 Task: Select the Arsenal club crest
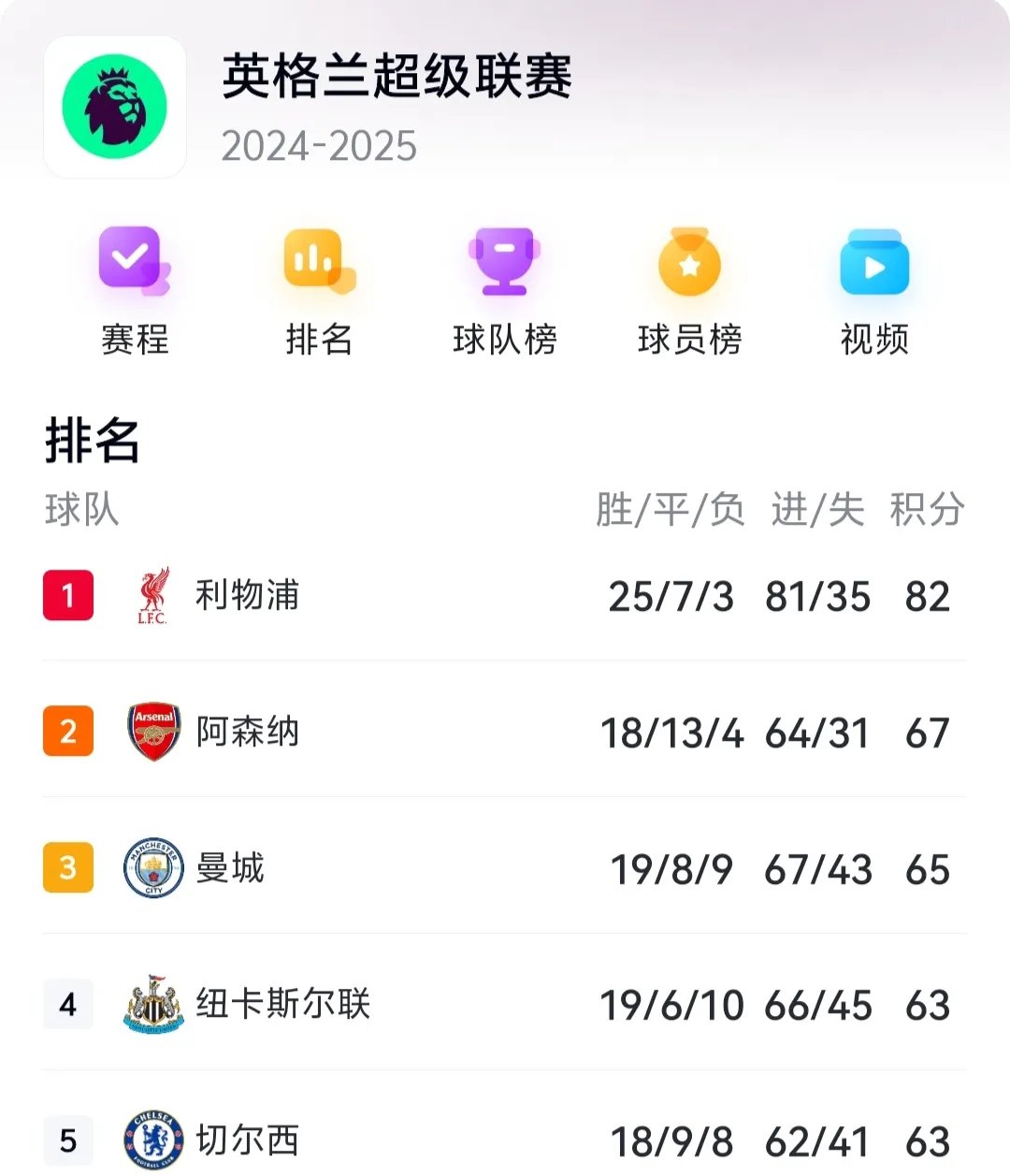pyautogui.click(x=154, y=733)
